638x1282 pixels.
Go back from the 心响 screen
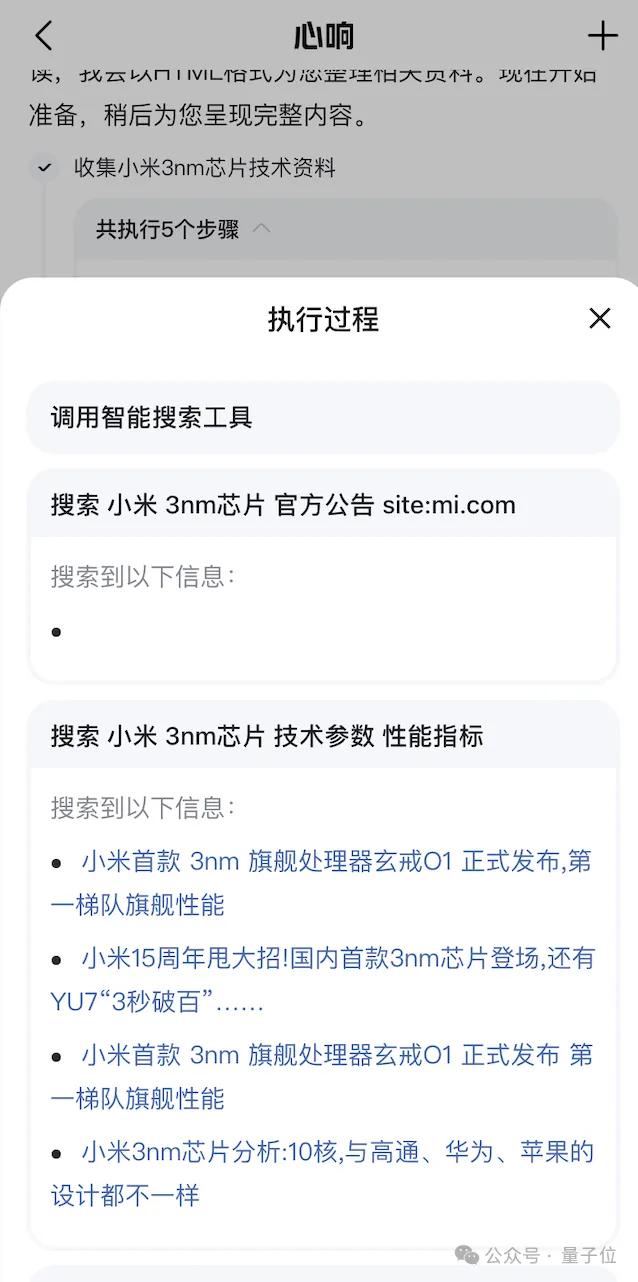click(x=44, y=36)
